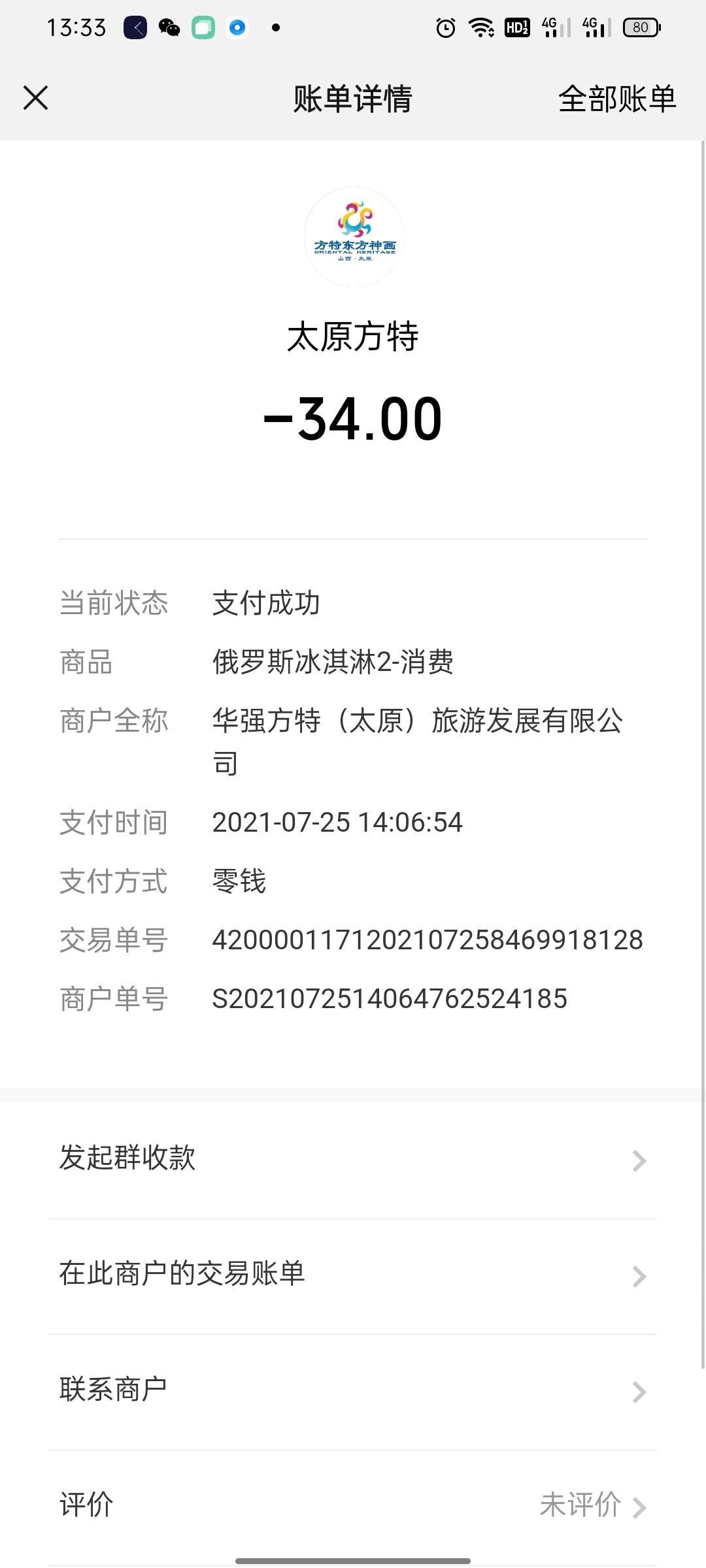Open the WeChat notification icon in status bar
The height and width of the screenshot is (1568, 706).
point(169,27)
